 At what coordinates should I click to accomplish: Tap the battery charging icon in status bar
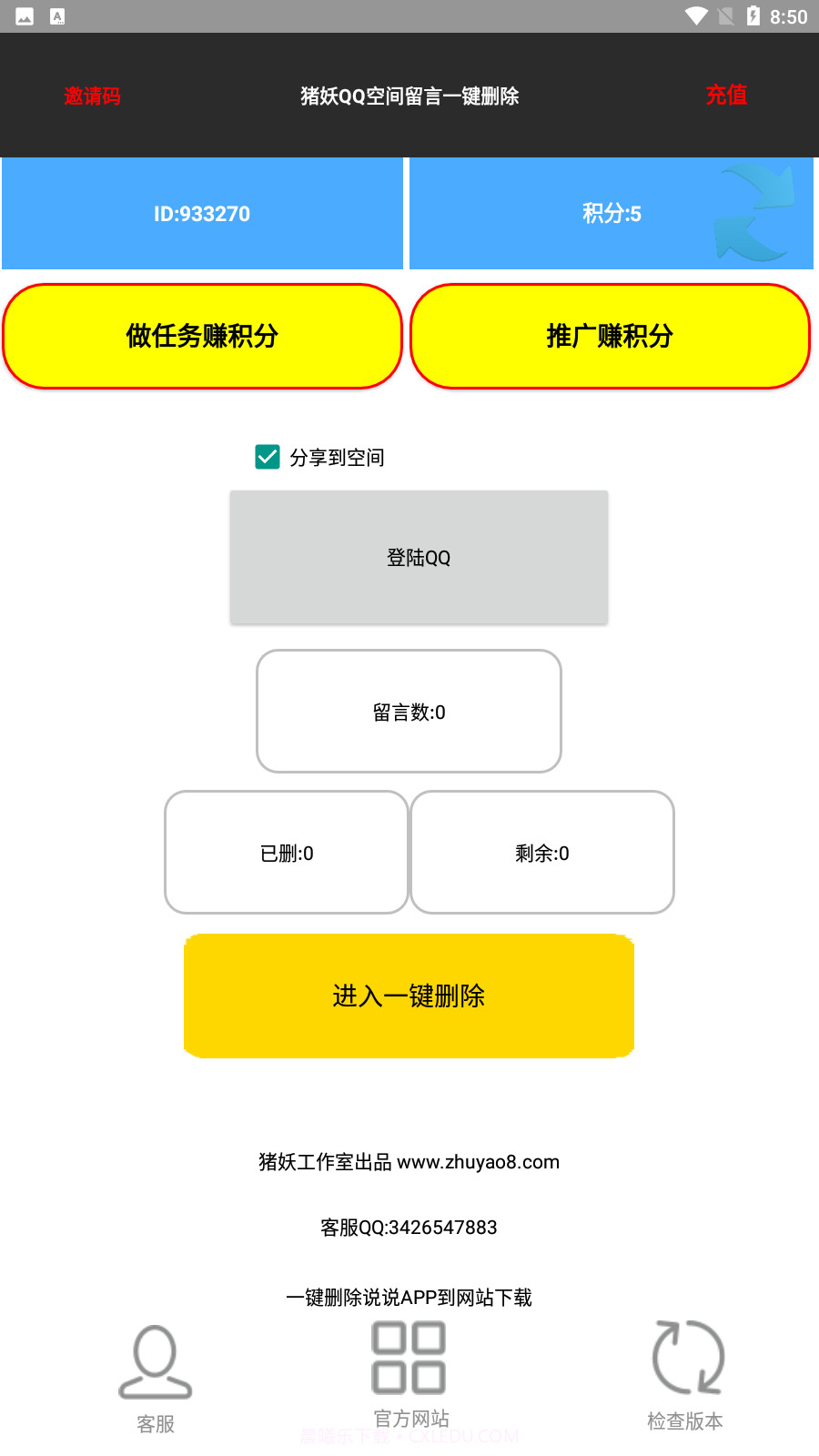point(753,15)
